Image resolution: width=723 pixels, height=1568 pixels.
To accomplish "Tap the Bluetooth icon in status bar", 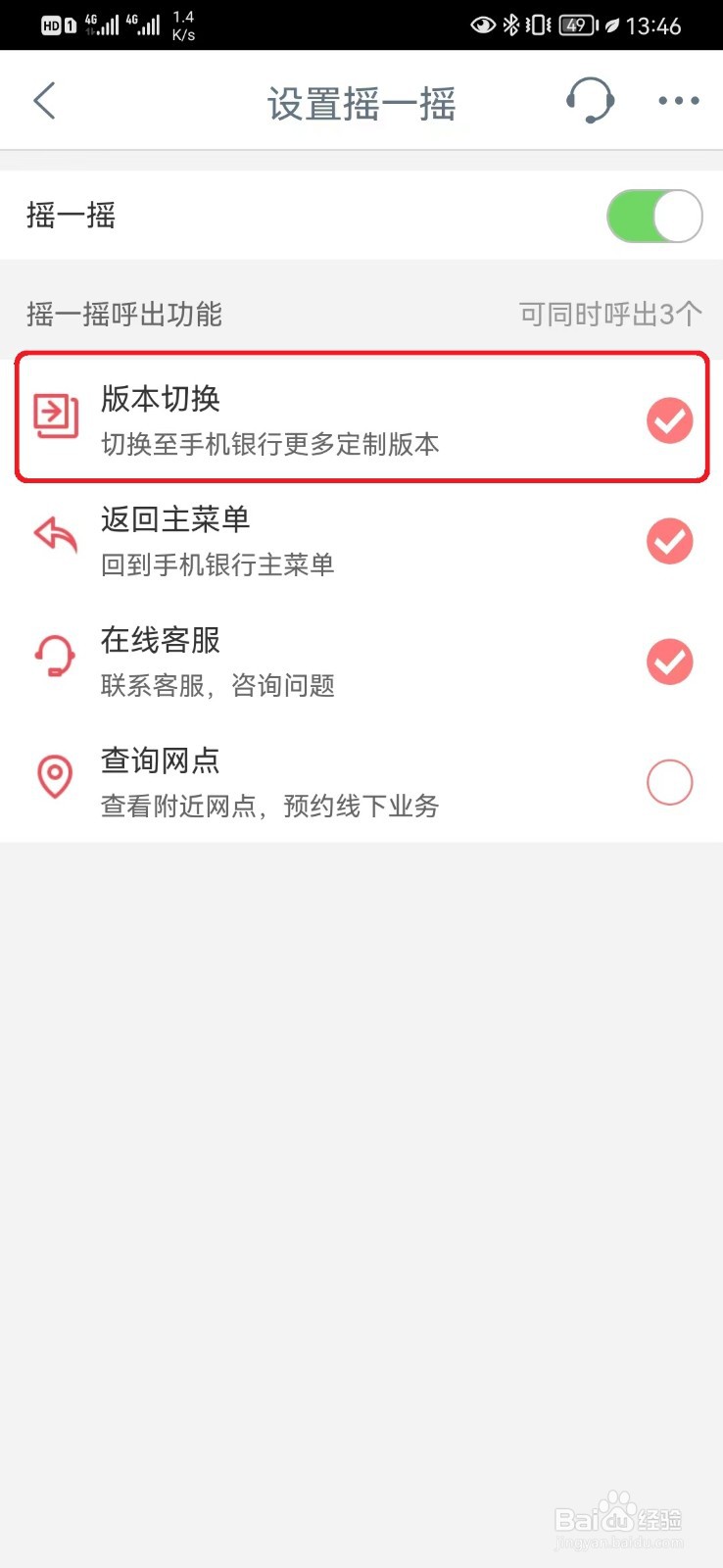I will click(x=512, y=24).
